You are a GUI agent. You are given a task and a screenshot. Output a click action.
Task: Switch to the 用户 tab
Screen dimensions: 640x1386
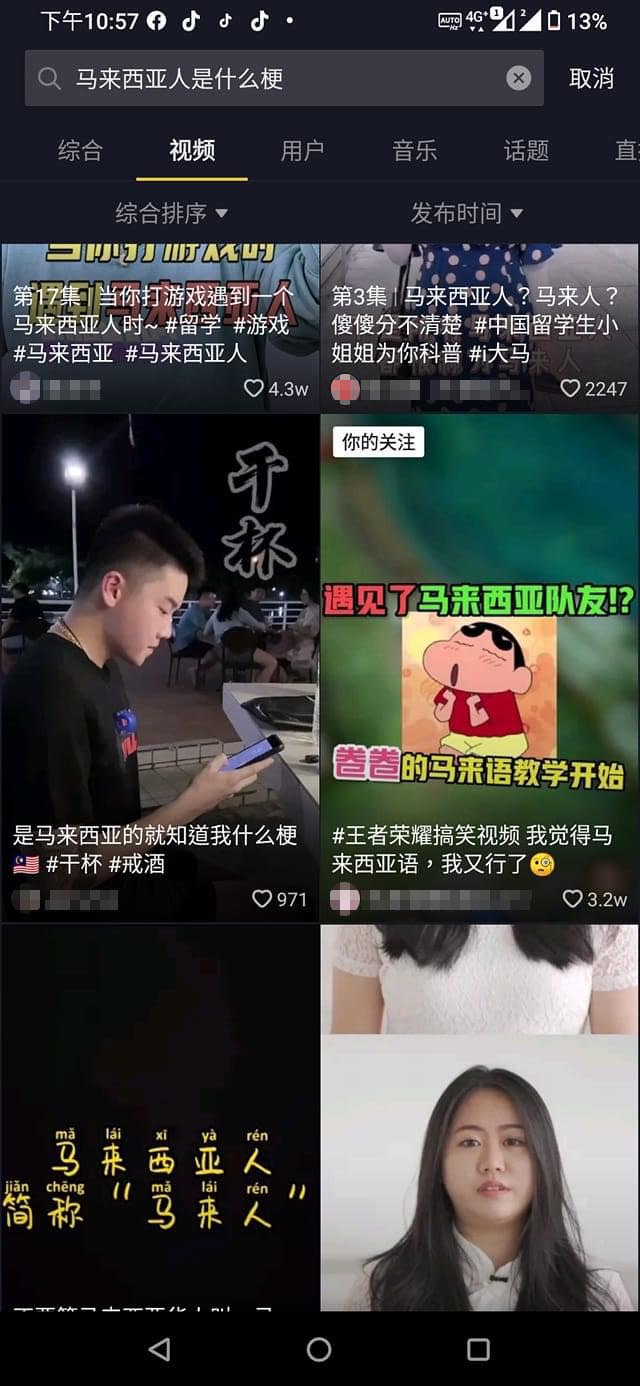click(x=302, y=150)
